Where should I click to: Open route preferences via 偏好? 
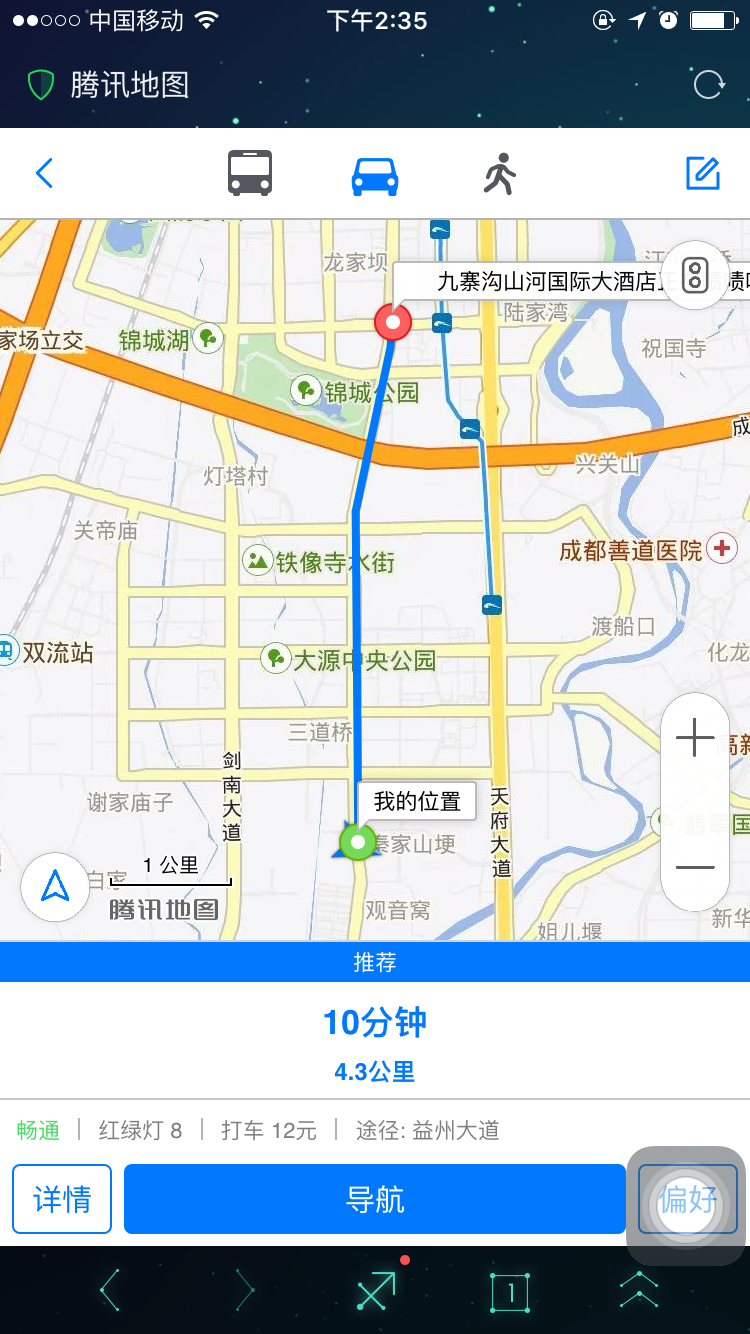pyautogui.click(x=688, y=1199)
